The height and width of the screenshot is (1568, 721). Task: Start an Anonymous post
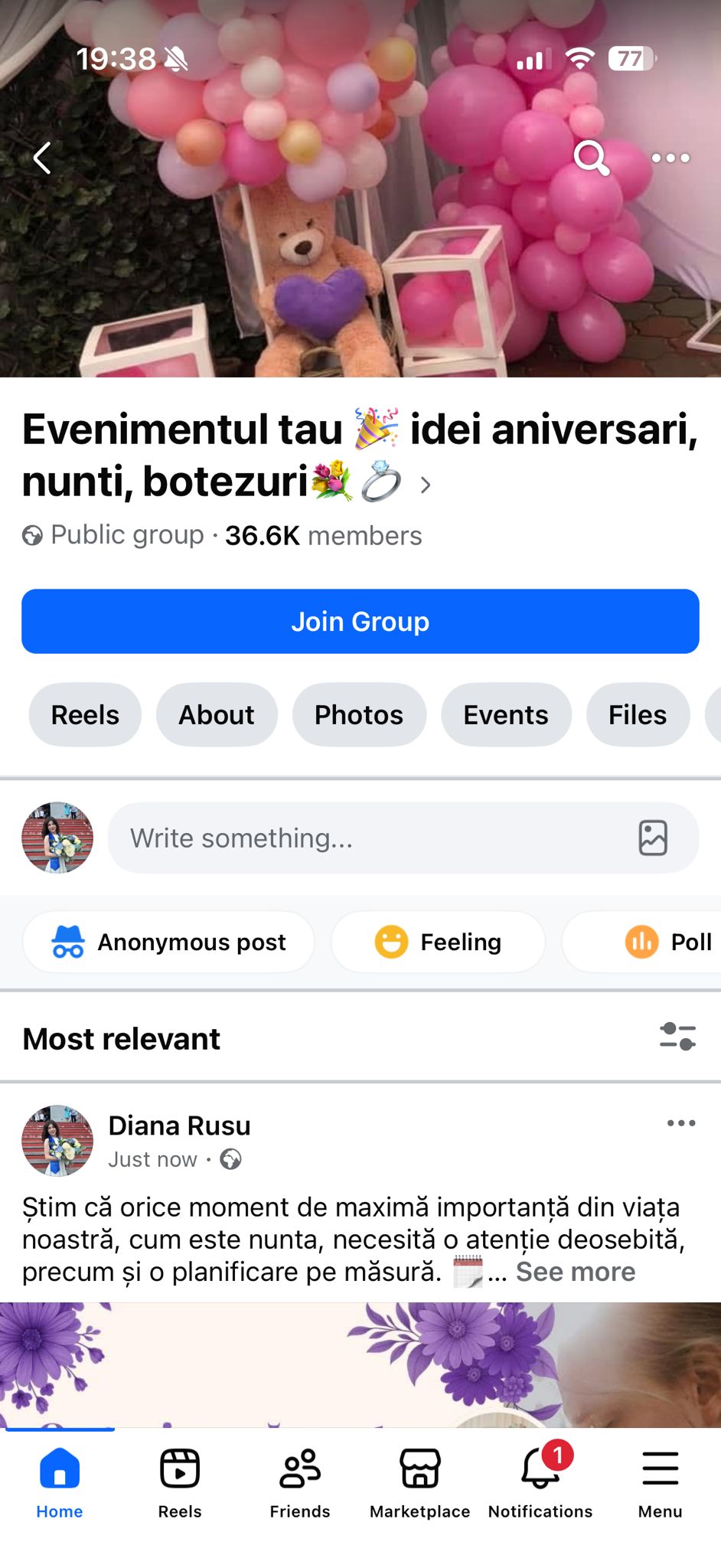point(168,942)
